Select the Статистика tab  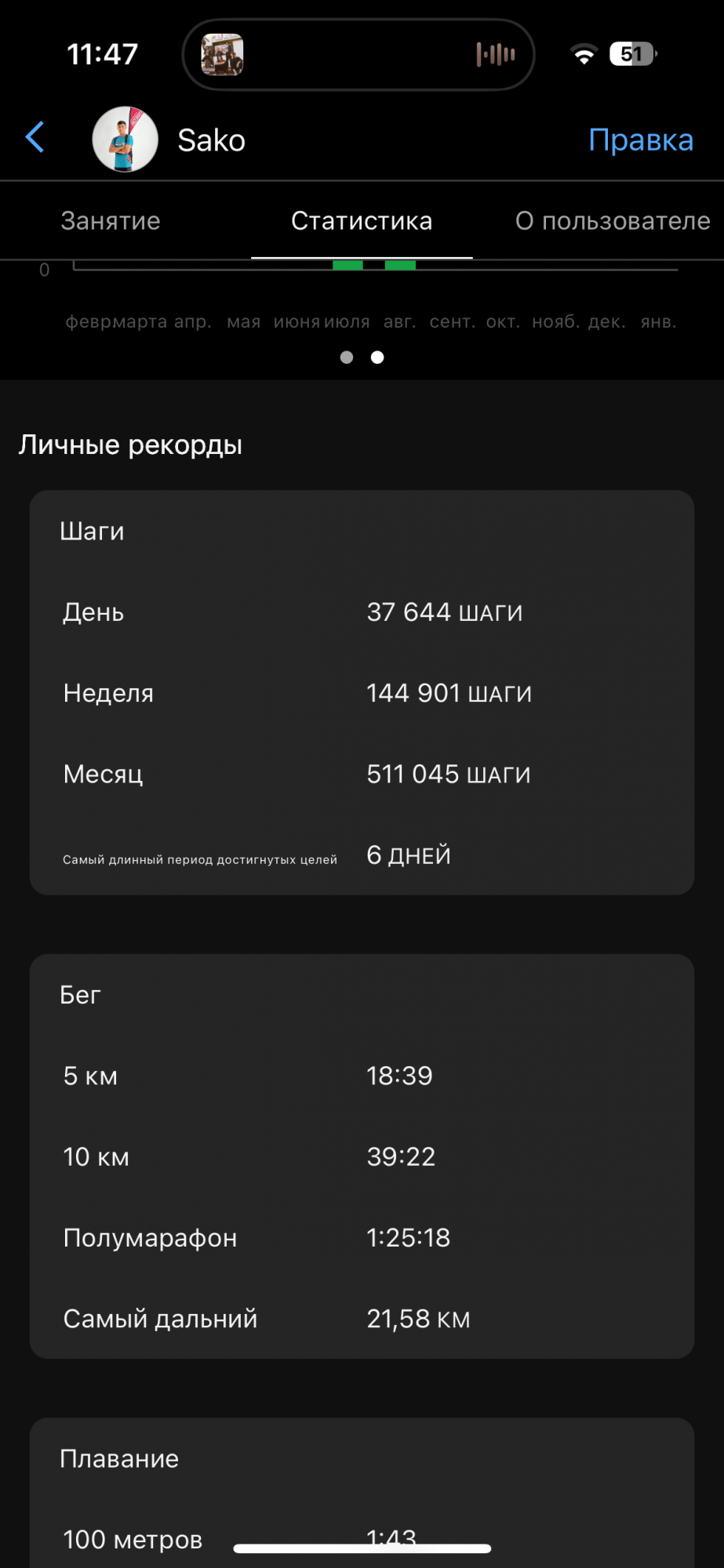click(x=362, y=221)
